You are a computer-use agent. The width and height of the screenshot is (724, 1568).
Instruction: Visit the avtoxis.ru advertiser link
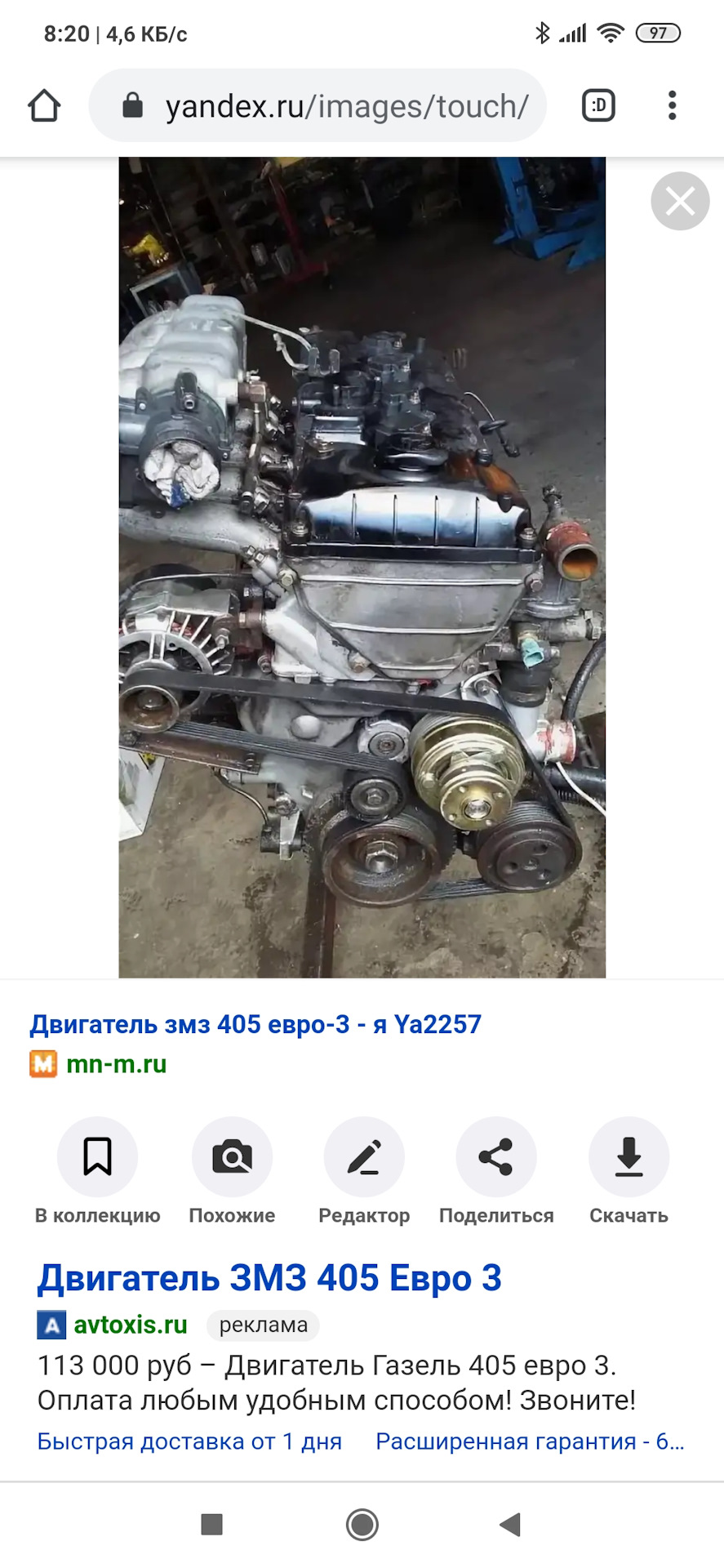(x=131, y=1325)
